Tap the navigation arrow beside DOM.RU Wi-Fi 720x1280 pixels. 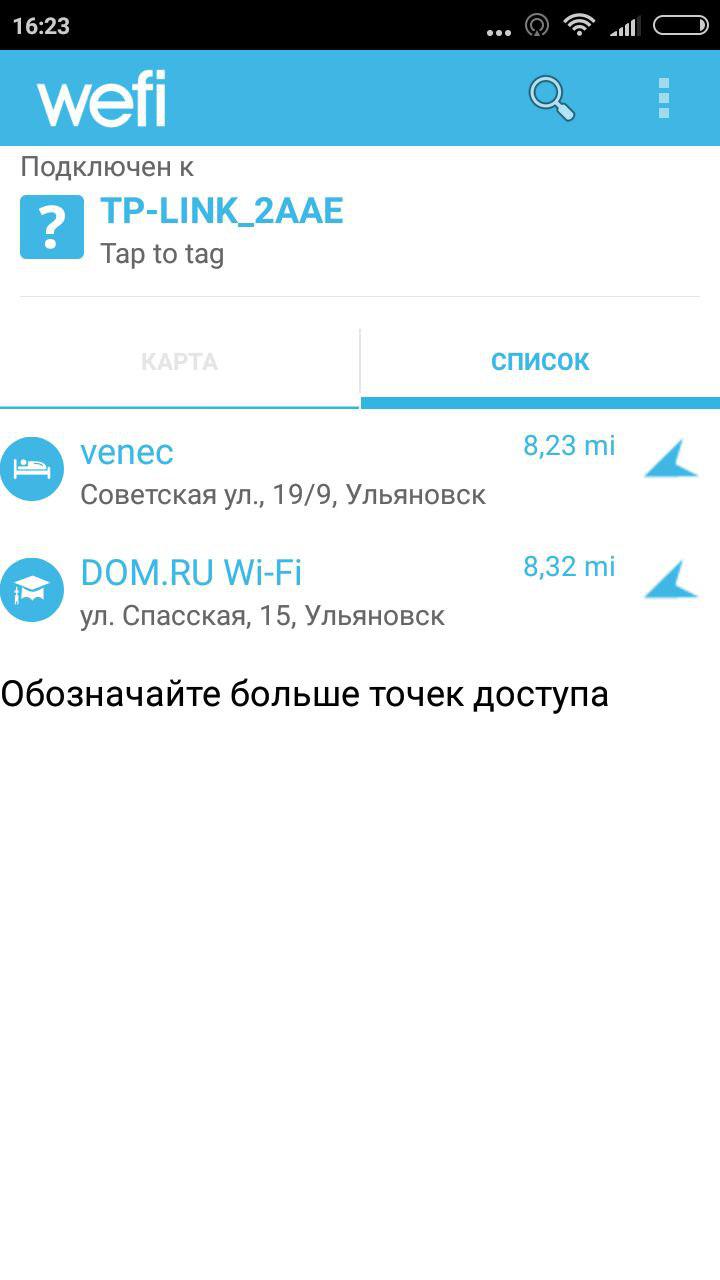point(670,579)
